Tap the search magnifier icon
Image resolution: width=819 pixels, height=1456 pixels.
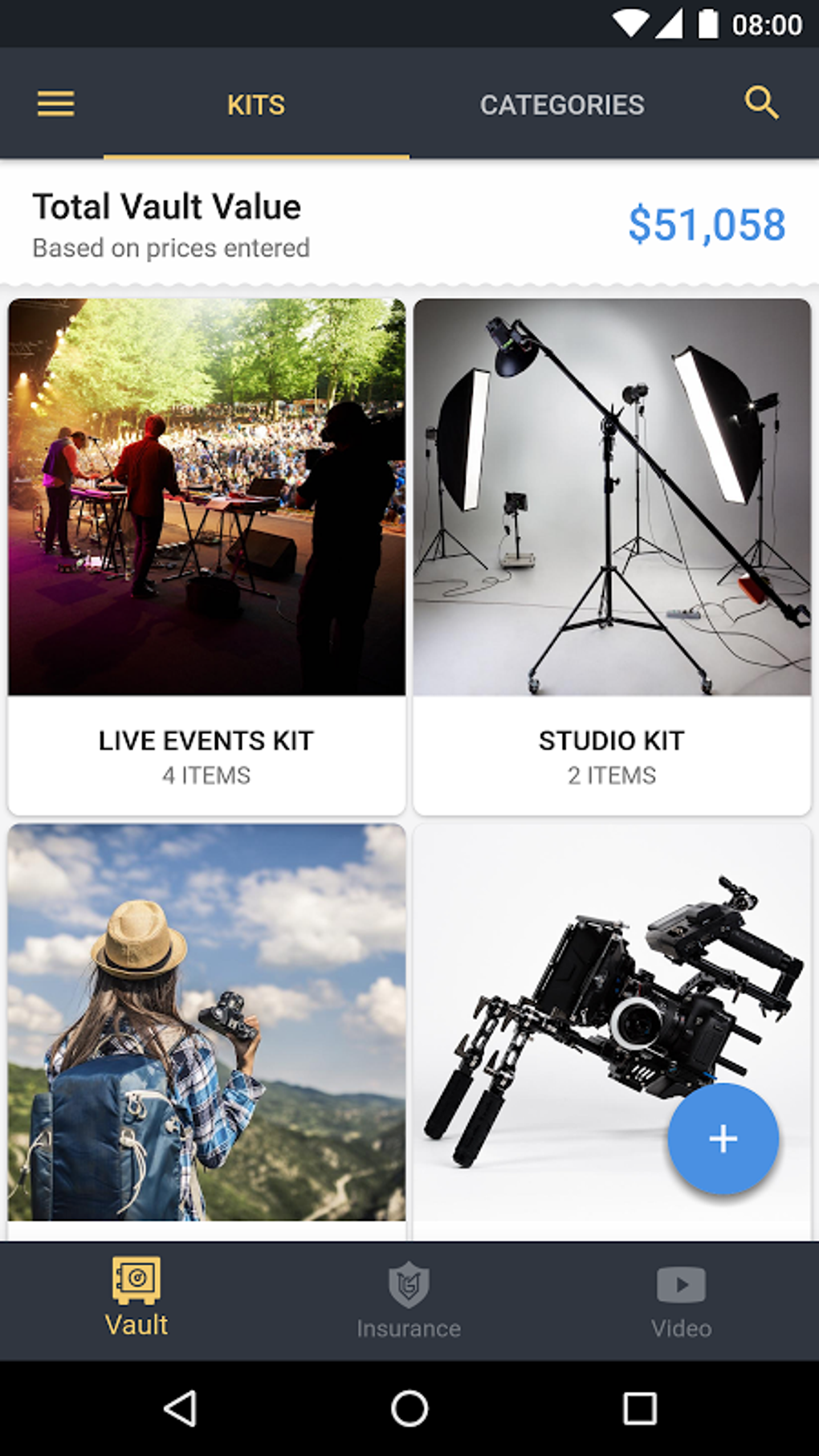pyautogui.click(x=761, y=103)
